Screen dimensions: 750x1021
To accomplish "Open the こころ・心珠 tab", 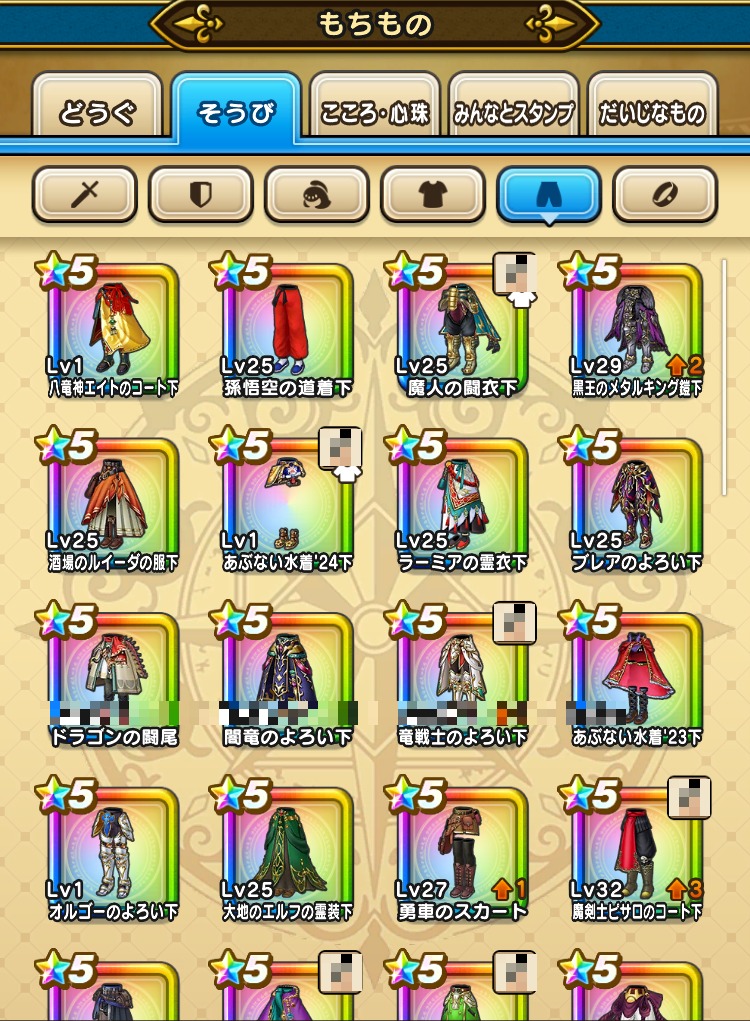I will pyautogui.click(x=375, y=112).
